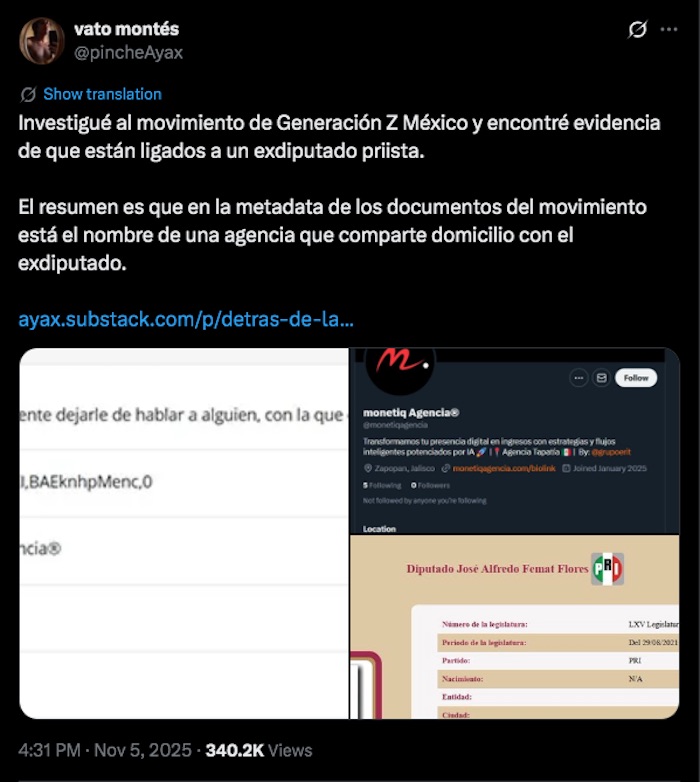Open the ayax.substack.com link
The image size is (700, 782).
(x=185, y=321)
